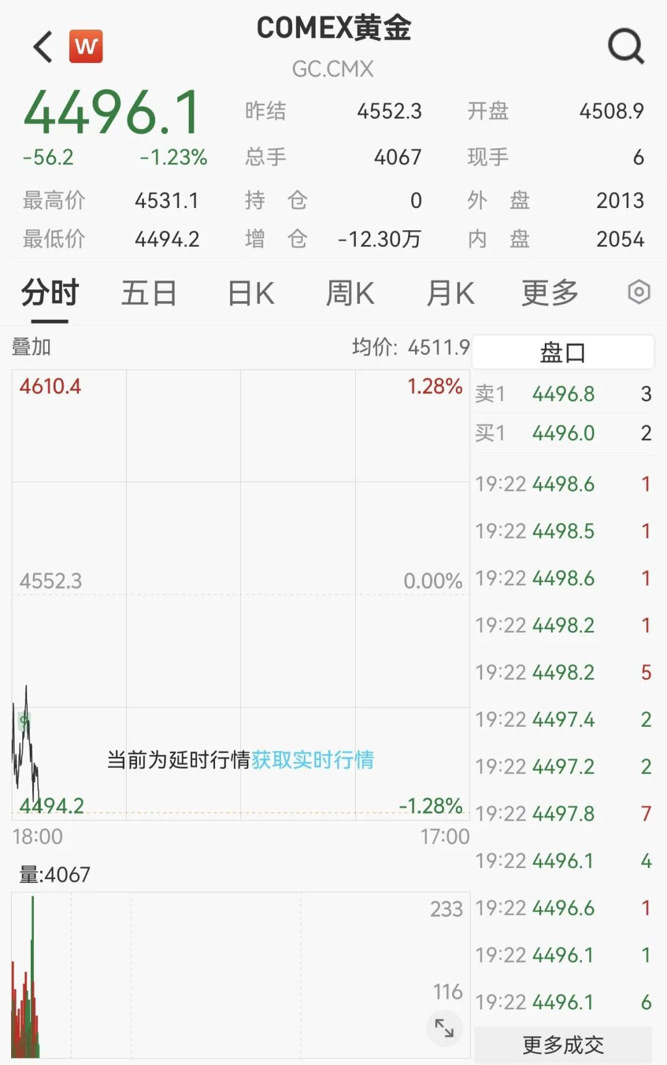Screen dimensions: 667x1065
Task: Select the 盘口 panel button
Action: point(563,352)
